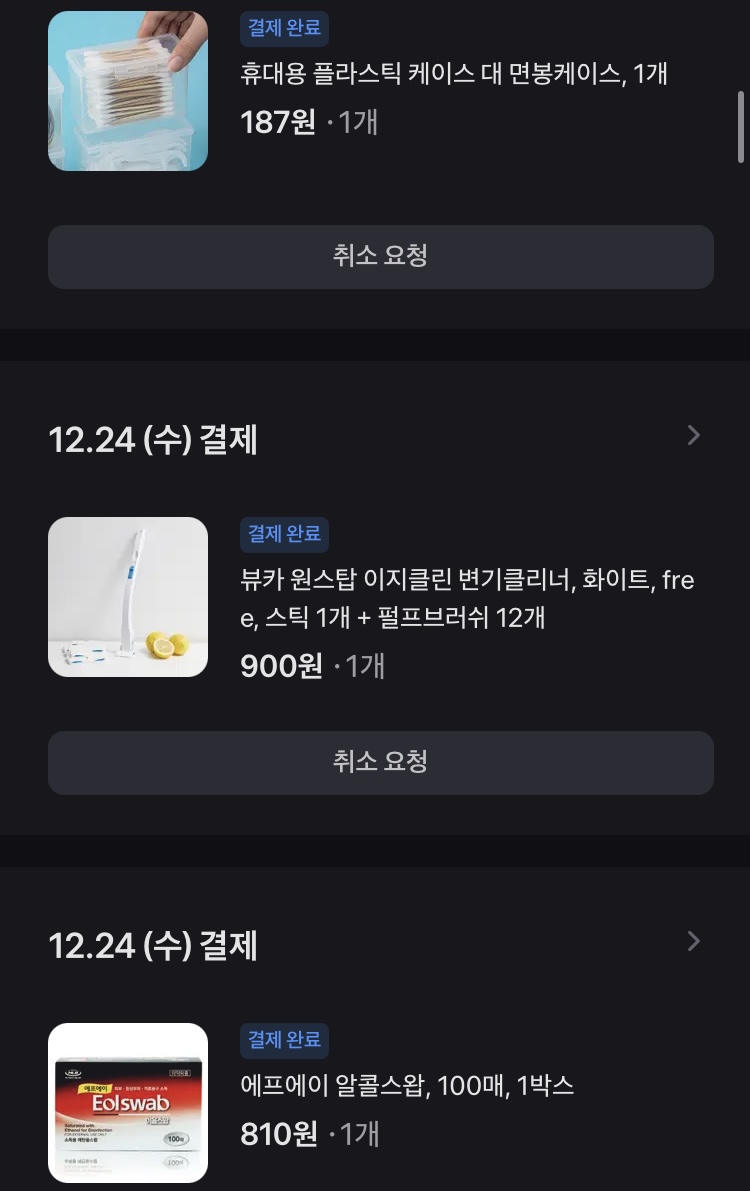Open the 휴대용 플라스틱 케이스 product image
750x1191 pixels.
tap(128, 91)
